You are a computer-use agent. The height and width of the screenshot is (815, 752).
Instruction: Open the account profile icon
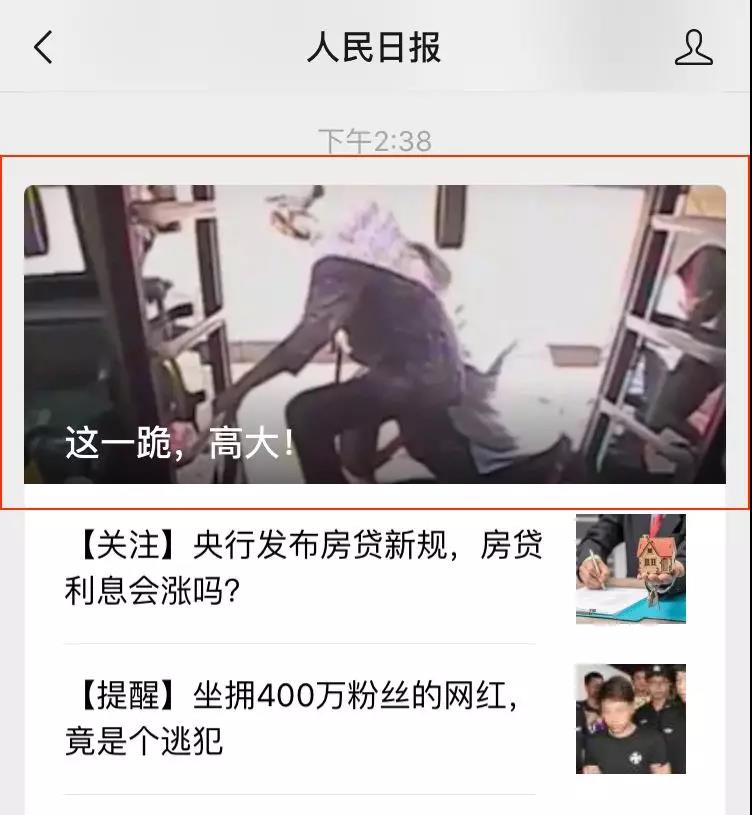[x=693, y=47]
